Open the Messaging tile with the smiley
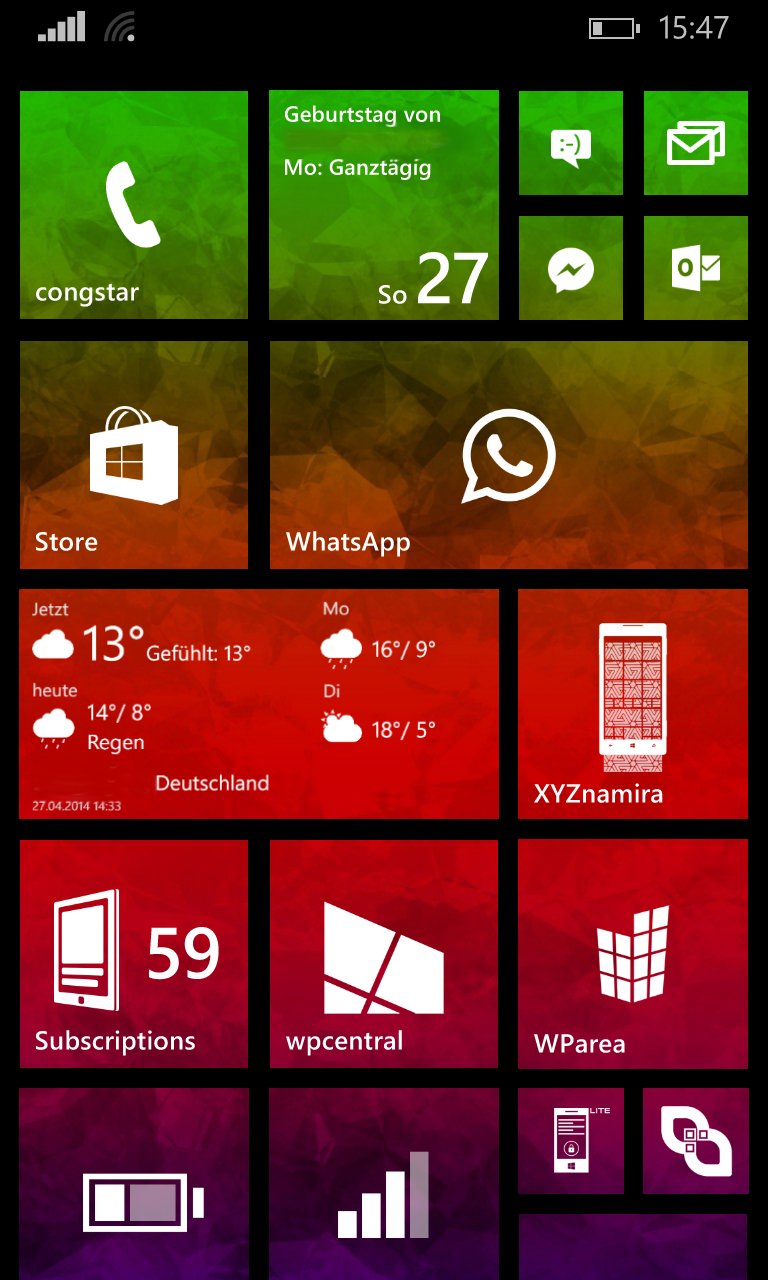Viewport: 768px width, 1280px height. [x=571, y=143]
